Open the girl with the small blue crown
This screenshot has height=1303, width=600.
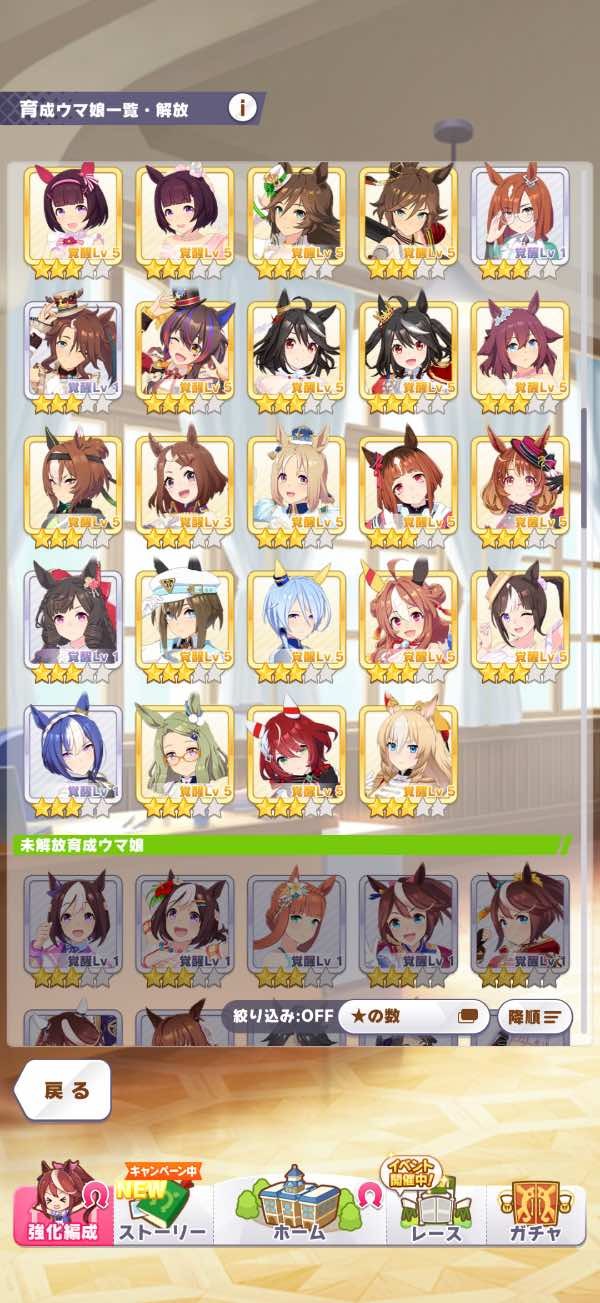(296, 485)
